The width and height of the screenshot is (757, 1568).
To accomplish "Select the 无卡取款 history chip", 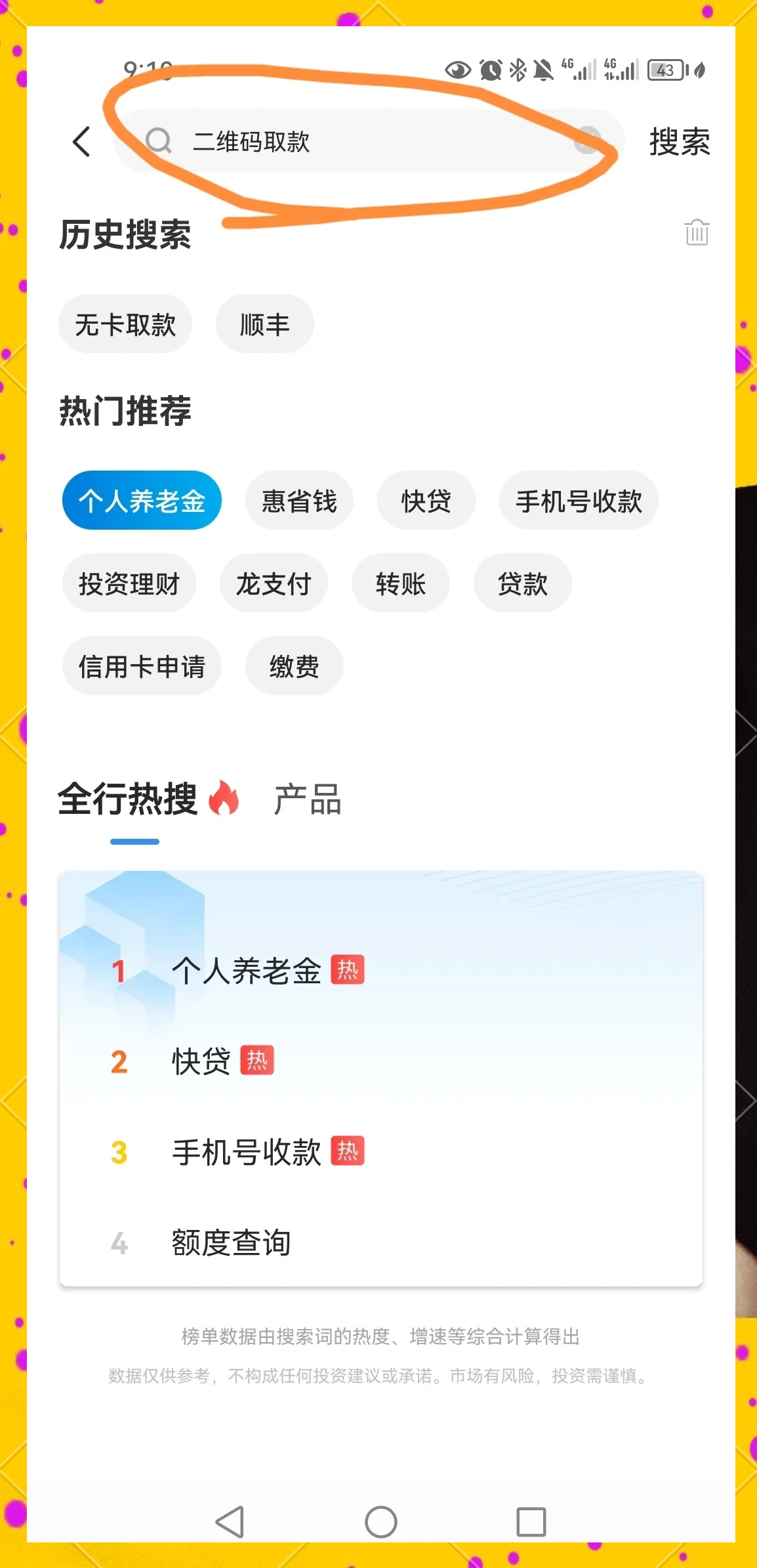I will point(125,324).
